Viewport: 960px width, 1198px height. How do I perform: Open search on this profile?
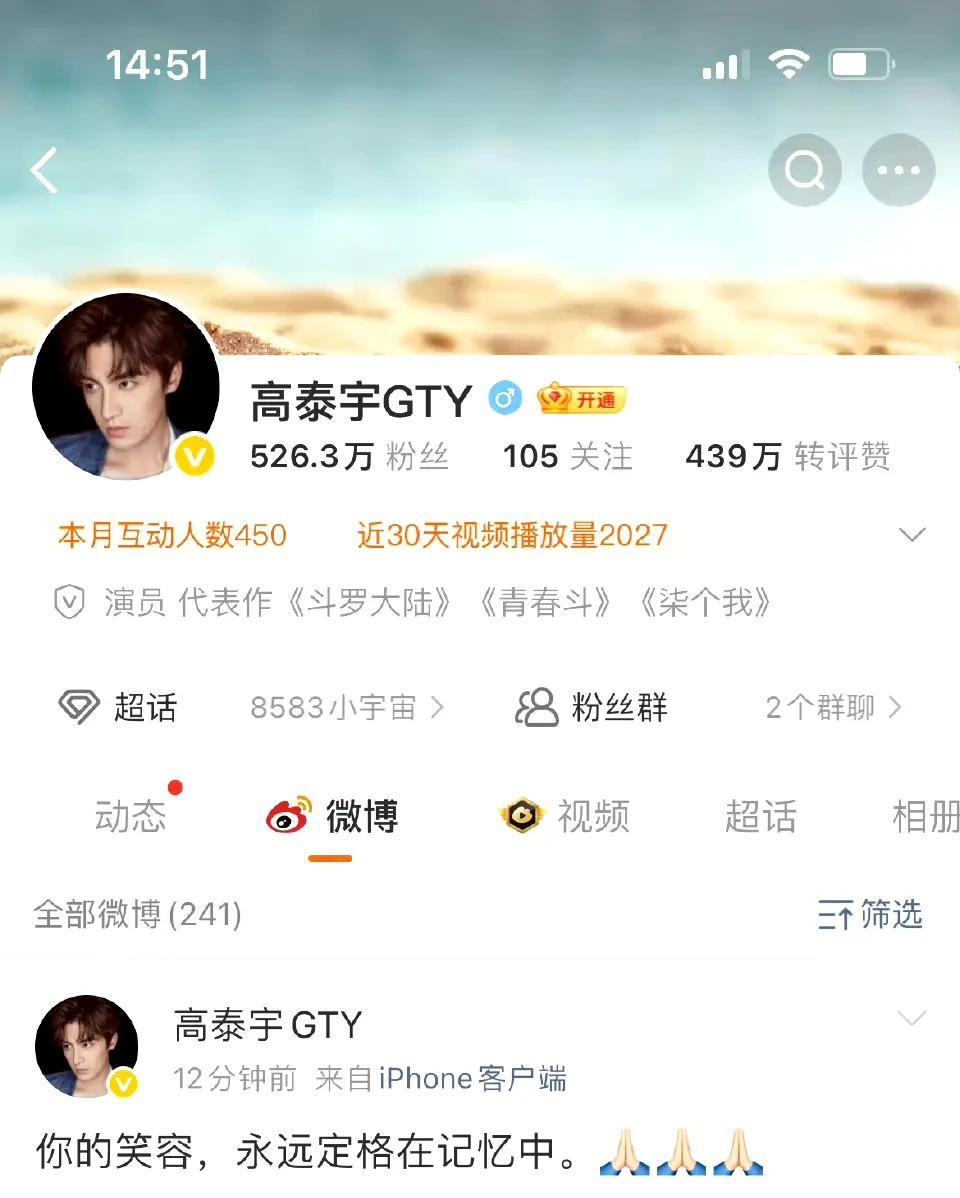(x=804, y=171)
